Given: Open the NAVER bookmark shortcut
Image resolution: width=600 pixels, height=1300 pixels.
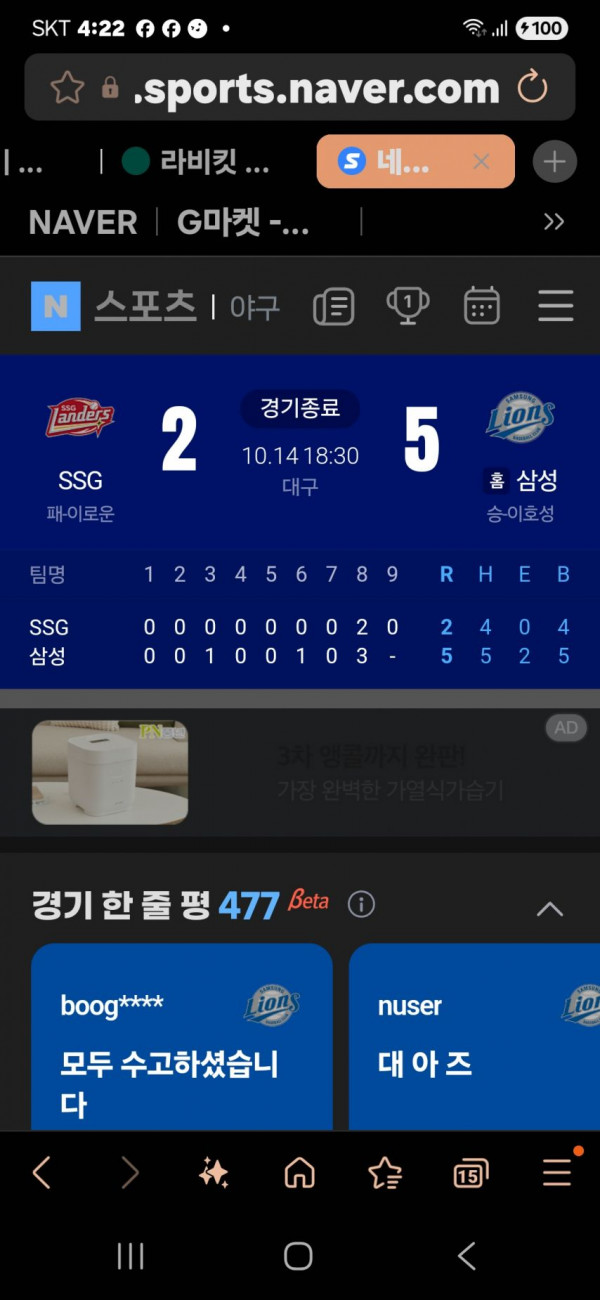Looking at the screenshot, I should tap(83, 222).
